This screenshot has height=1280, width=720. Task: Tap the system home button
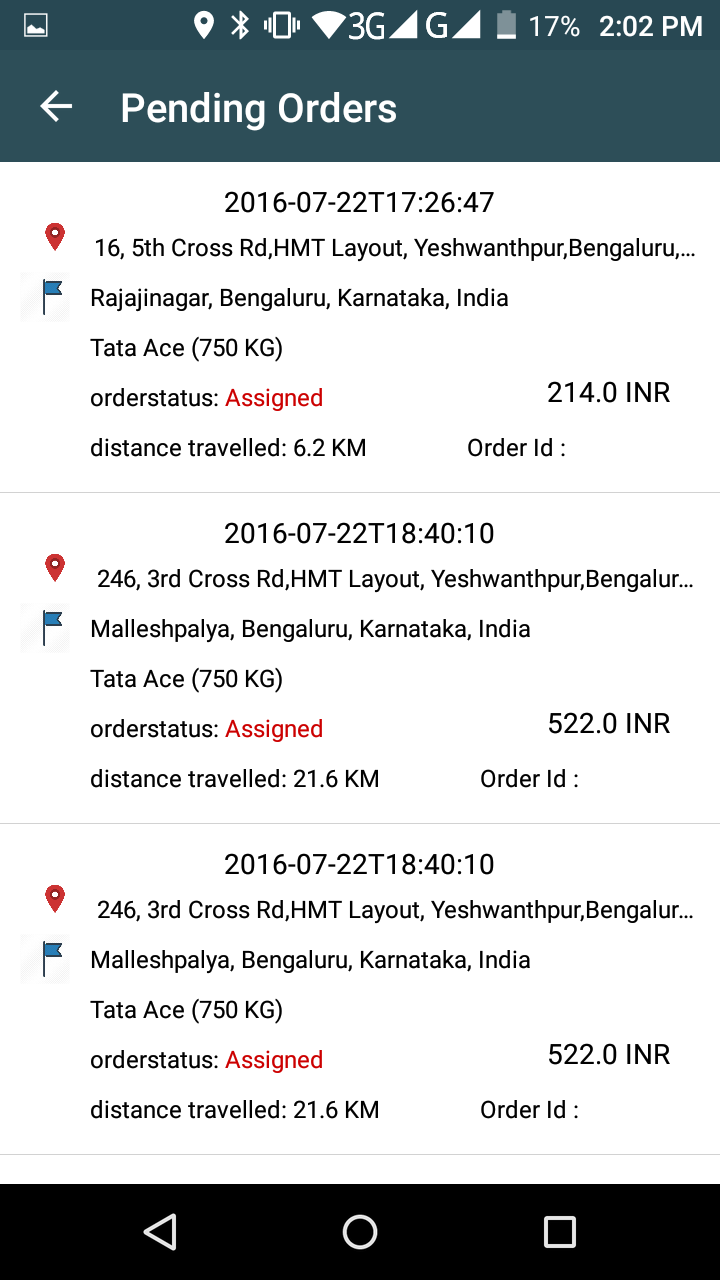click(360, 1232)
